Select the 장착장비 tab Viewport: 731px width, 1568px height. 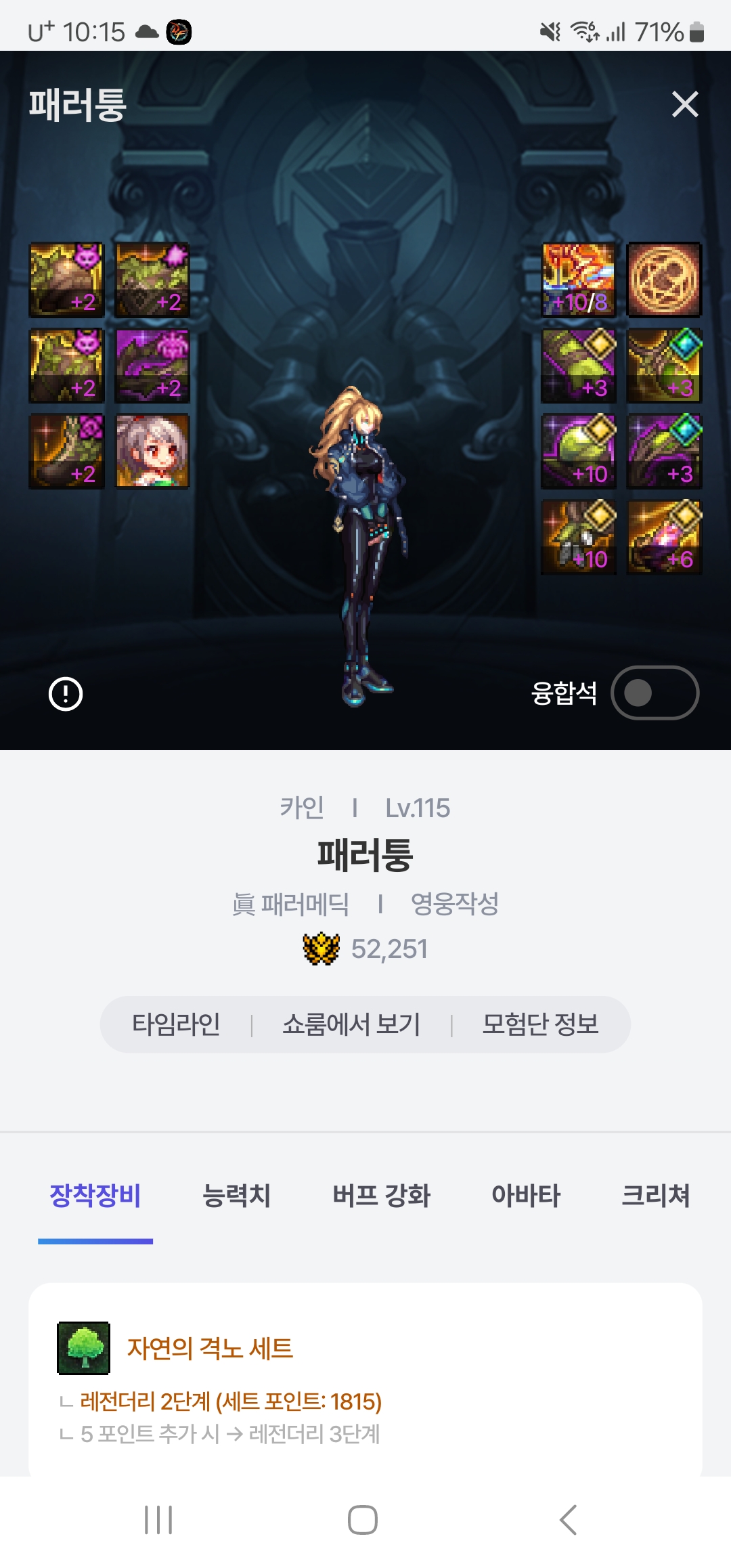click(95, 1196)
